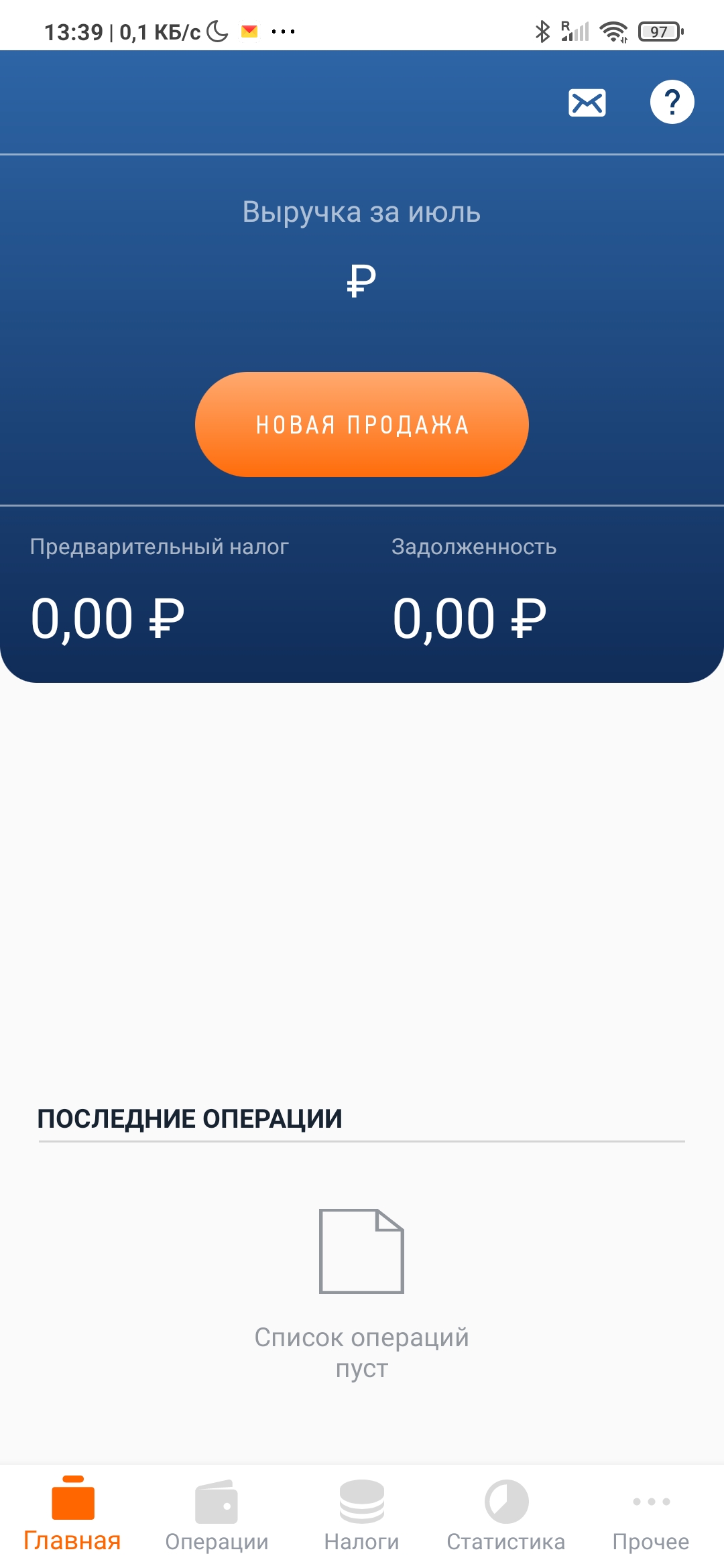The image size is (724, 1568).
Task: Open messages via envelope icon
Action: (587, 102)
